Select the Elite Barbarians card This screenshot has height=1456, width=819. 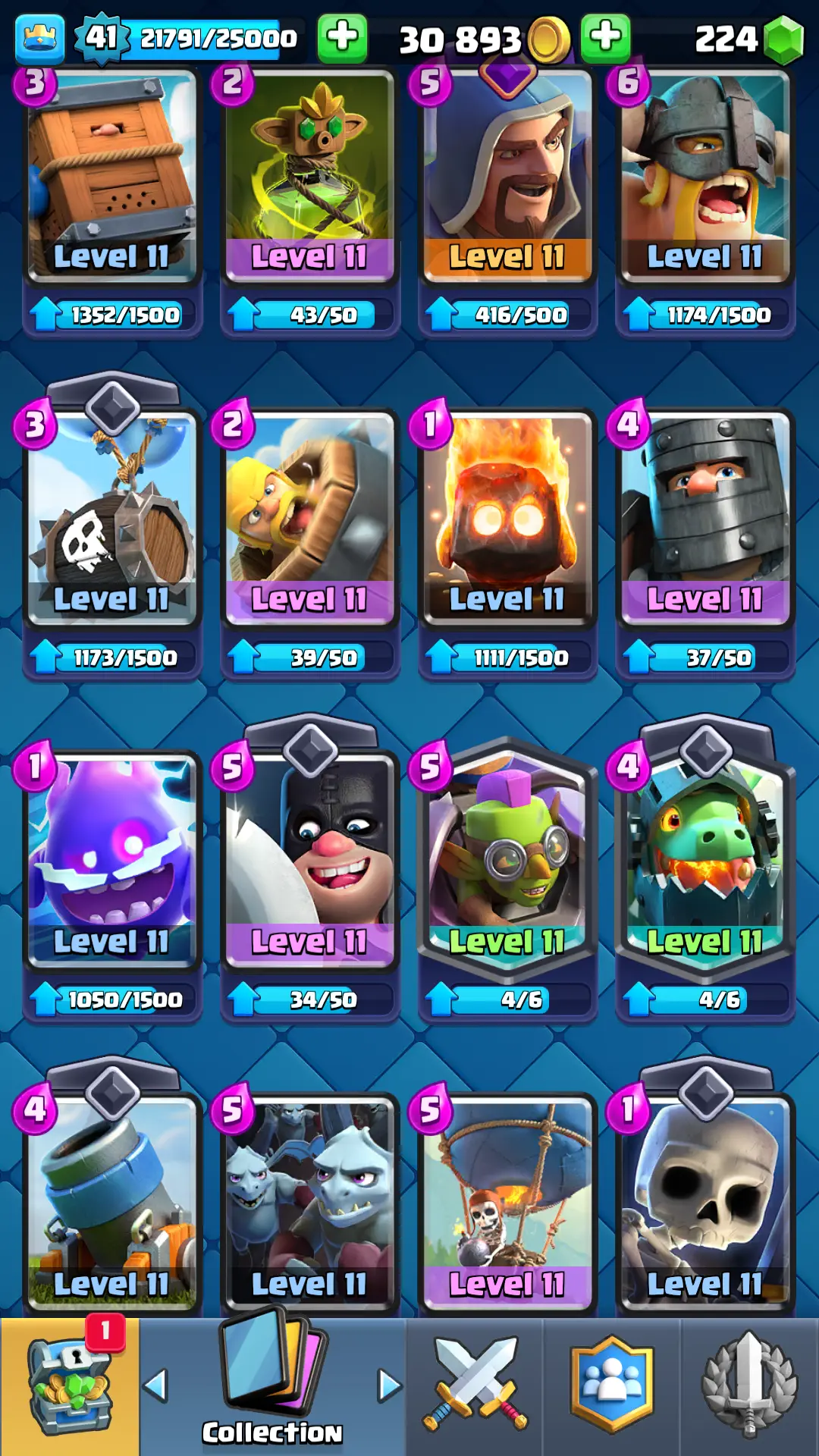point(704,174)
